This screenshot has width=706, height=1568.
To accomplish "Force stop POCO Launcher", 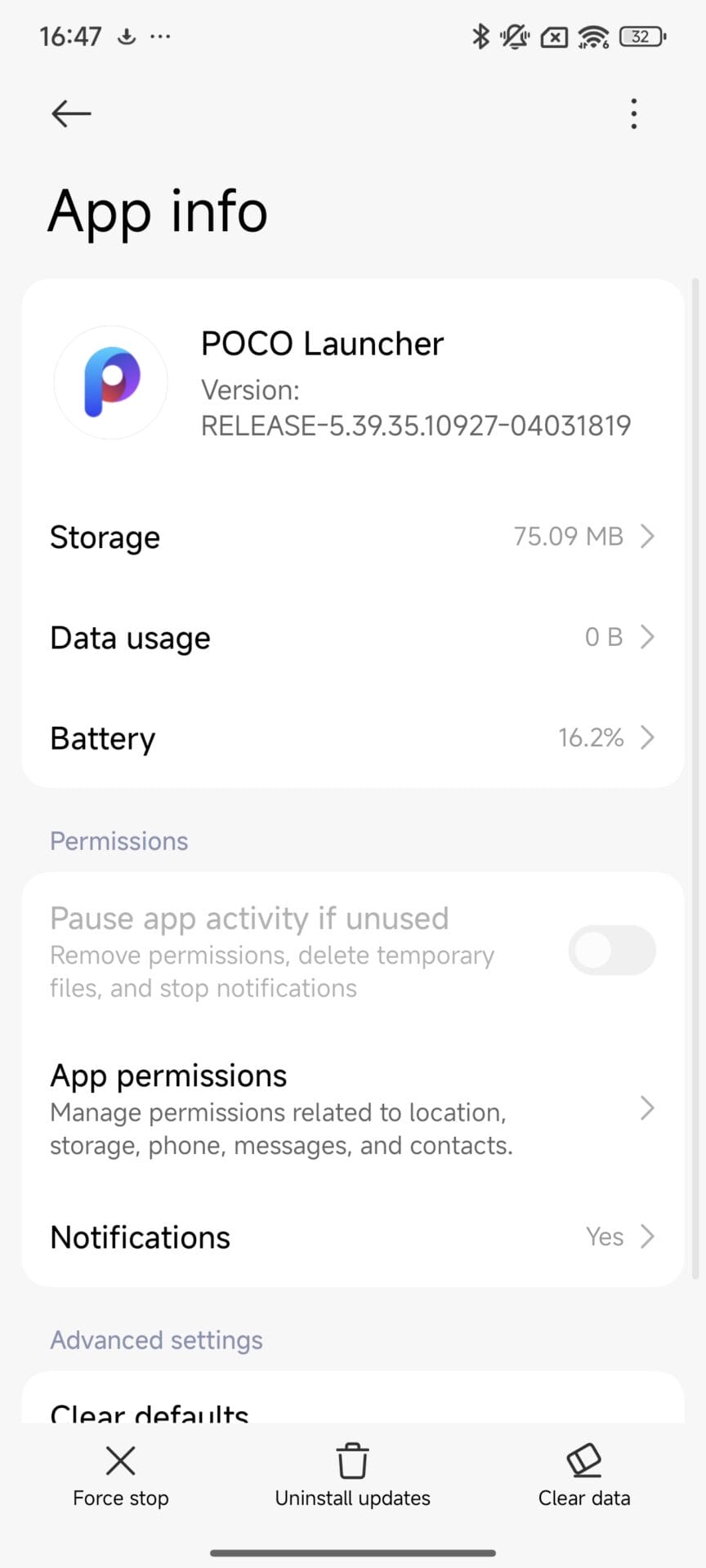I will click(x=121, y=1475).
